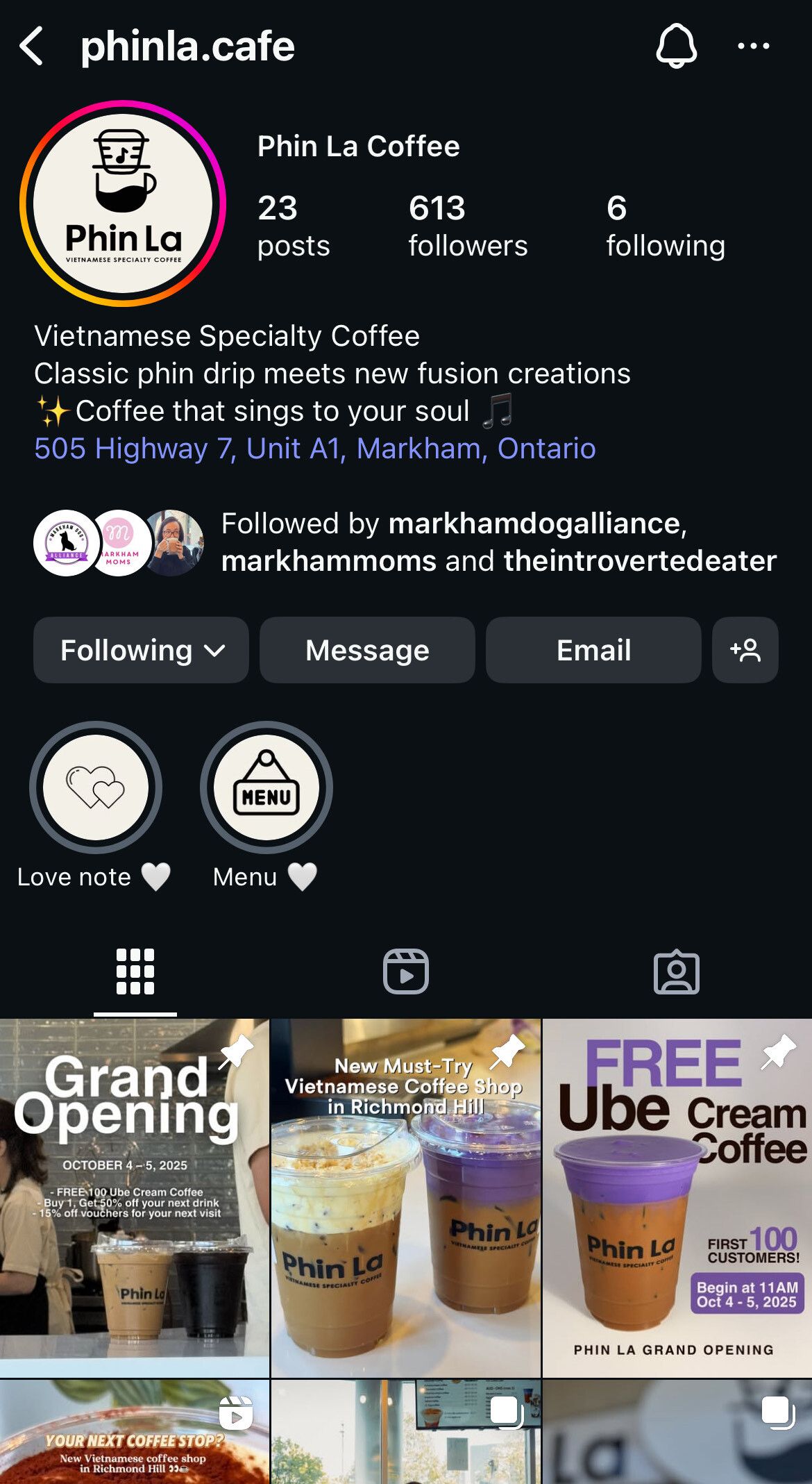Open the 505 Highway 7 Markham address link
This screenshot has width=812, height=1484.
[x=314, y=449]
